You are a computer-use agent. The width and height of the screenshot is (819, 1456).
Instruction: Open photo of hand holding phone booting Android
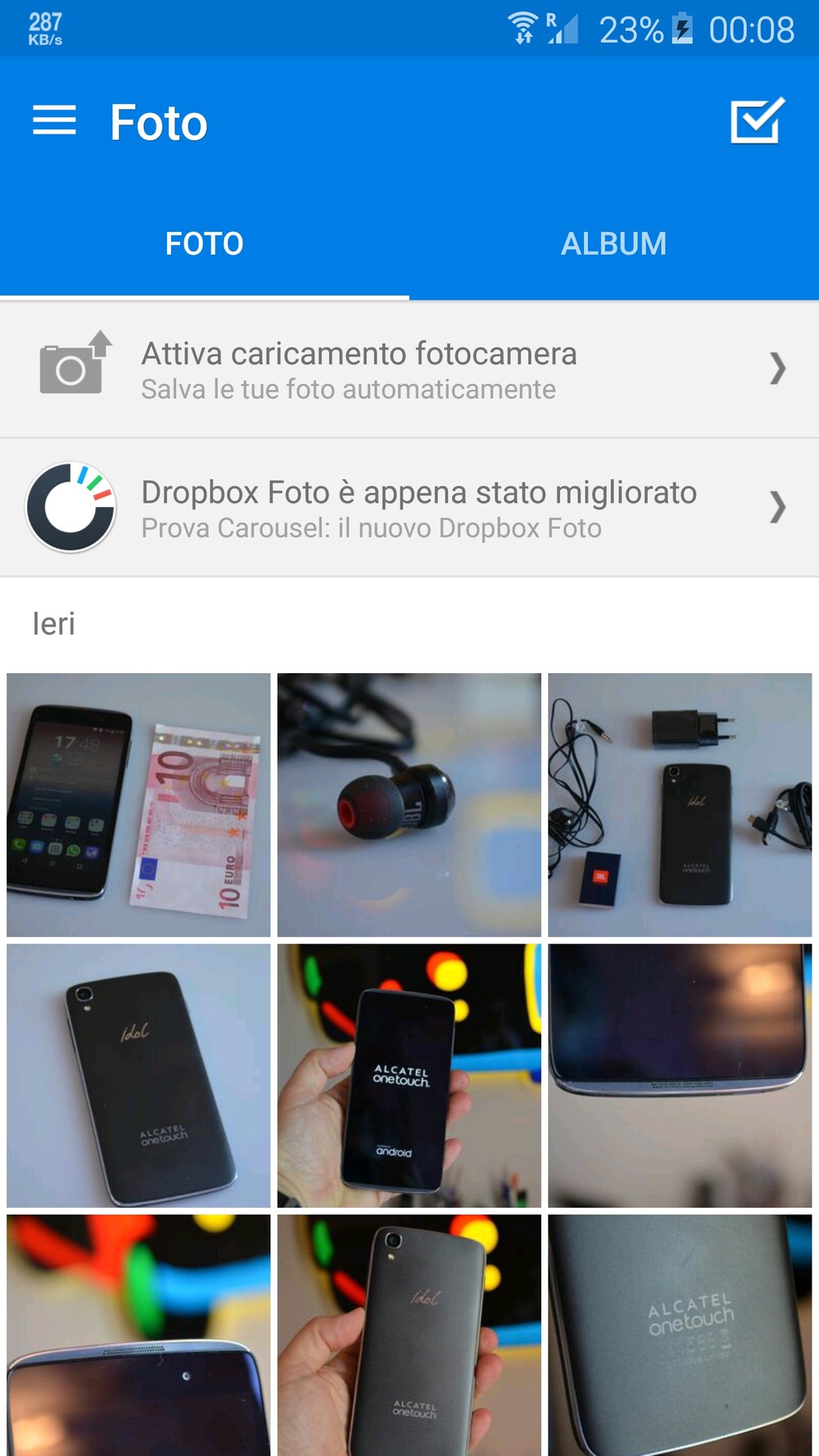[x=409, y=1075]
